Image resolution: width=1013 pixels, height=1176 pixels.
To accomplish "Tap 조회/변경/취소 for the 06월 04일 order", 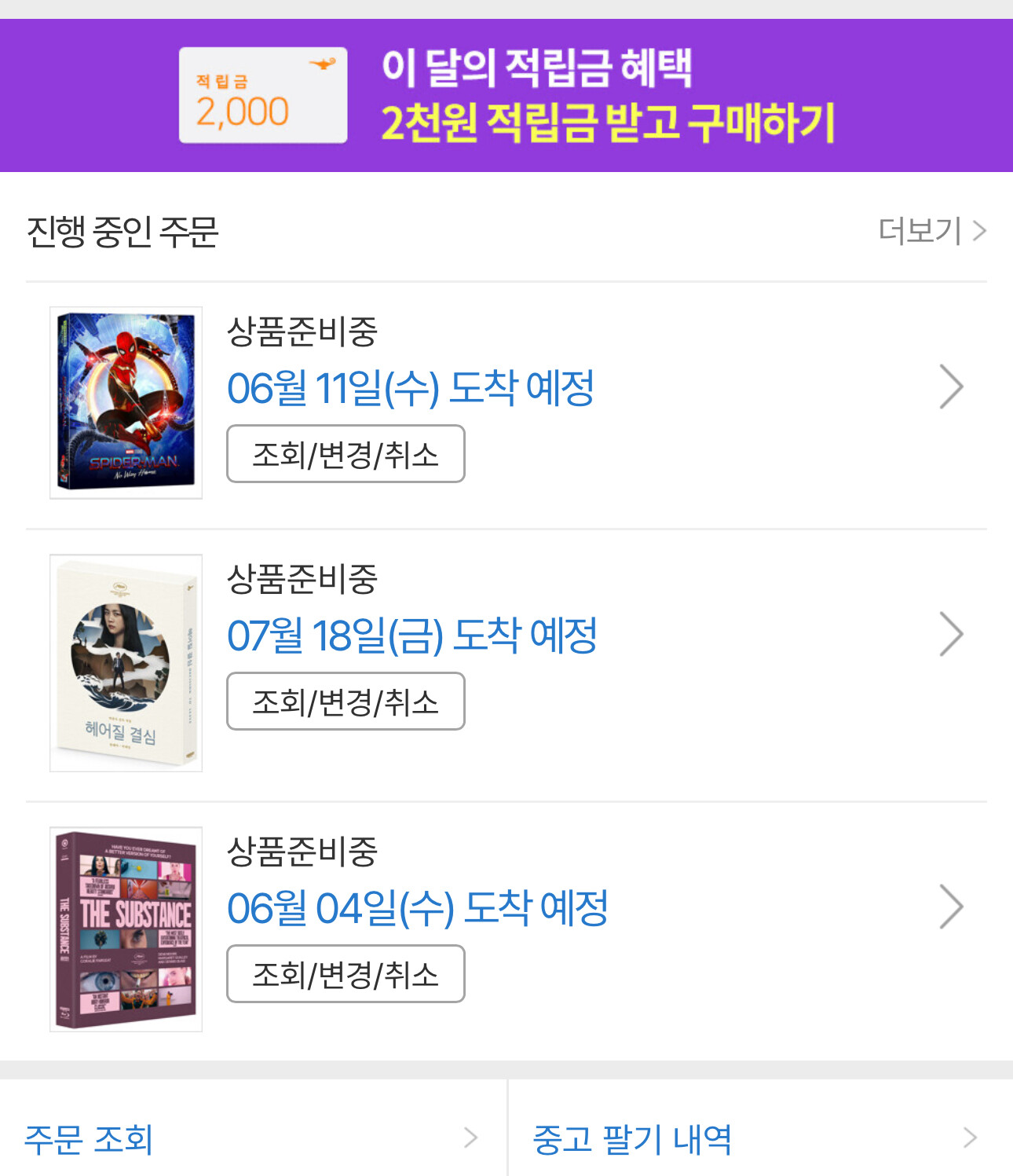I will pyautogui.click(x=346, y=974).
